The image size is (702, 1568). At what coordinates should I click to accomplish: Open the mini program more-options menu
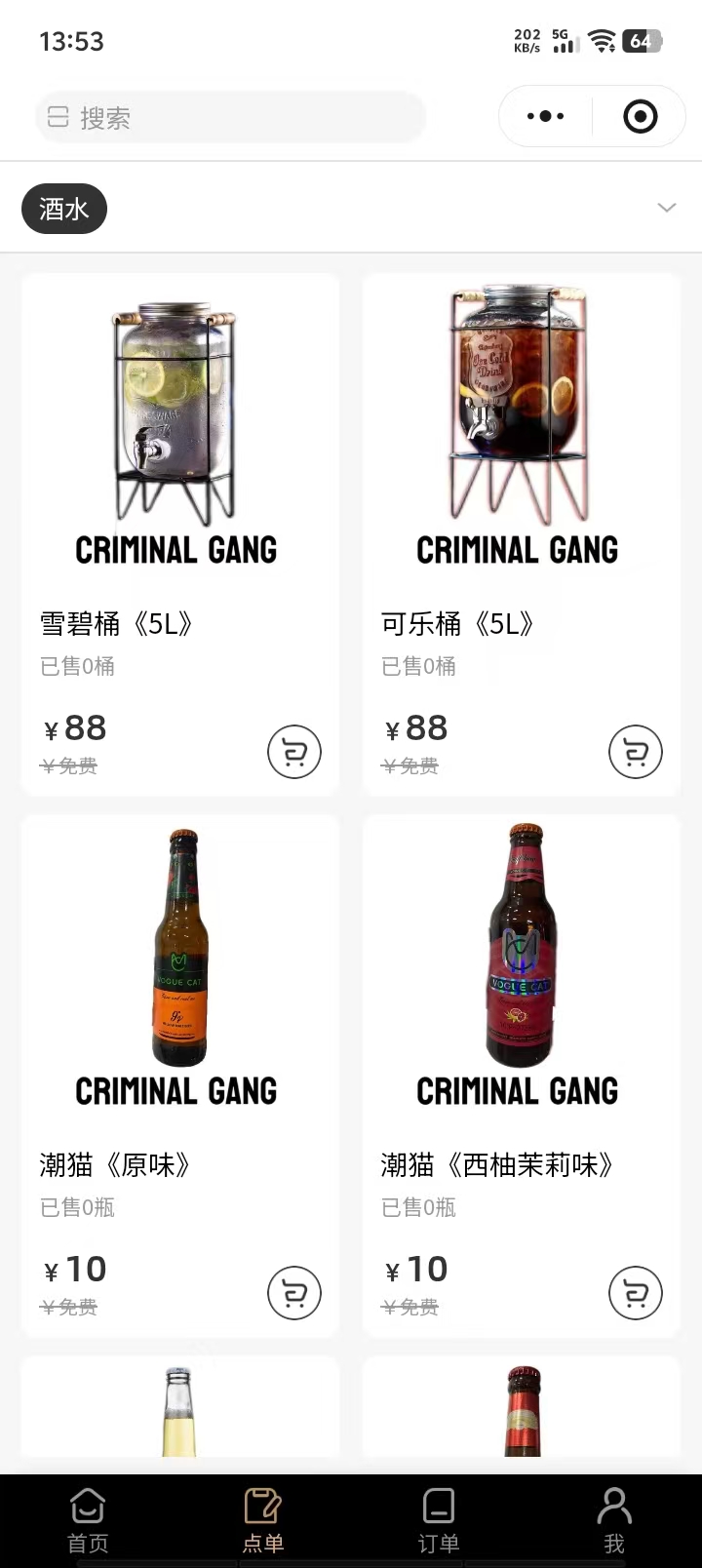pos(545,117)
